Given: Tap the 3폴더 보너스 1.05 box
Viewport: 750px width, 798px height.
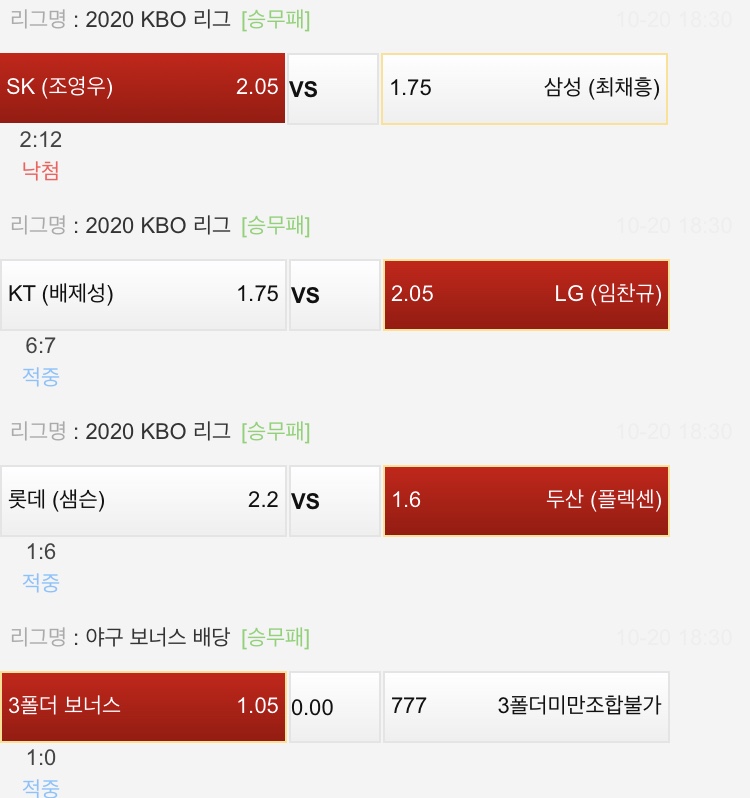Looking at the screenshot, I should click(143, 706).
